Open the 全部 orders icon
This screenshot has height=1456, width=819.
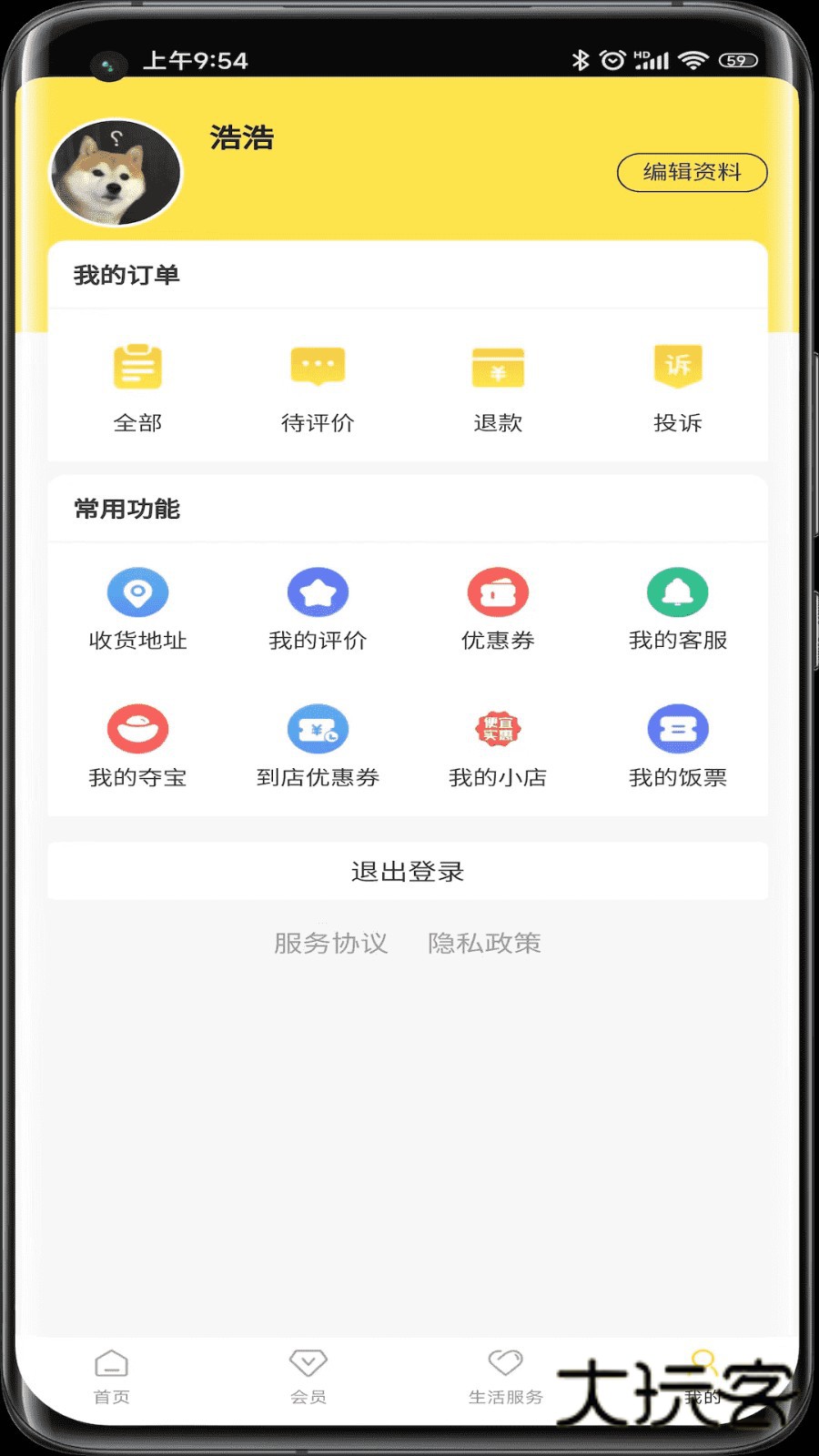click(x=136, y=387)
